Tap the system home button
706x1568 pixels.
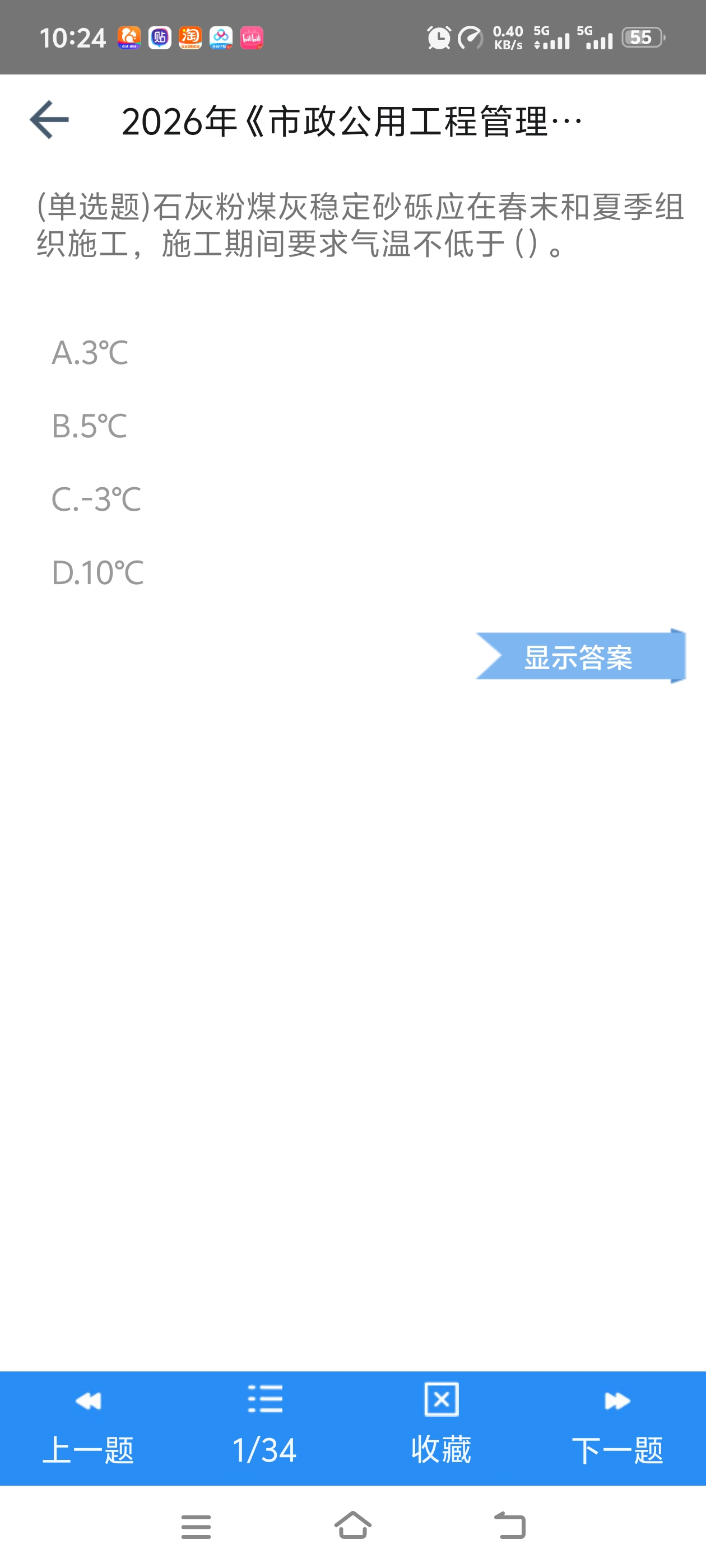pyautogui.click(x=352, y=1526)
